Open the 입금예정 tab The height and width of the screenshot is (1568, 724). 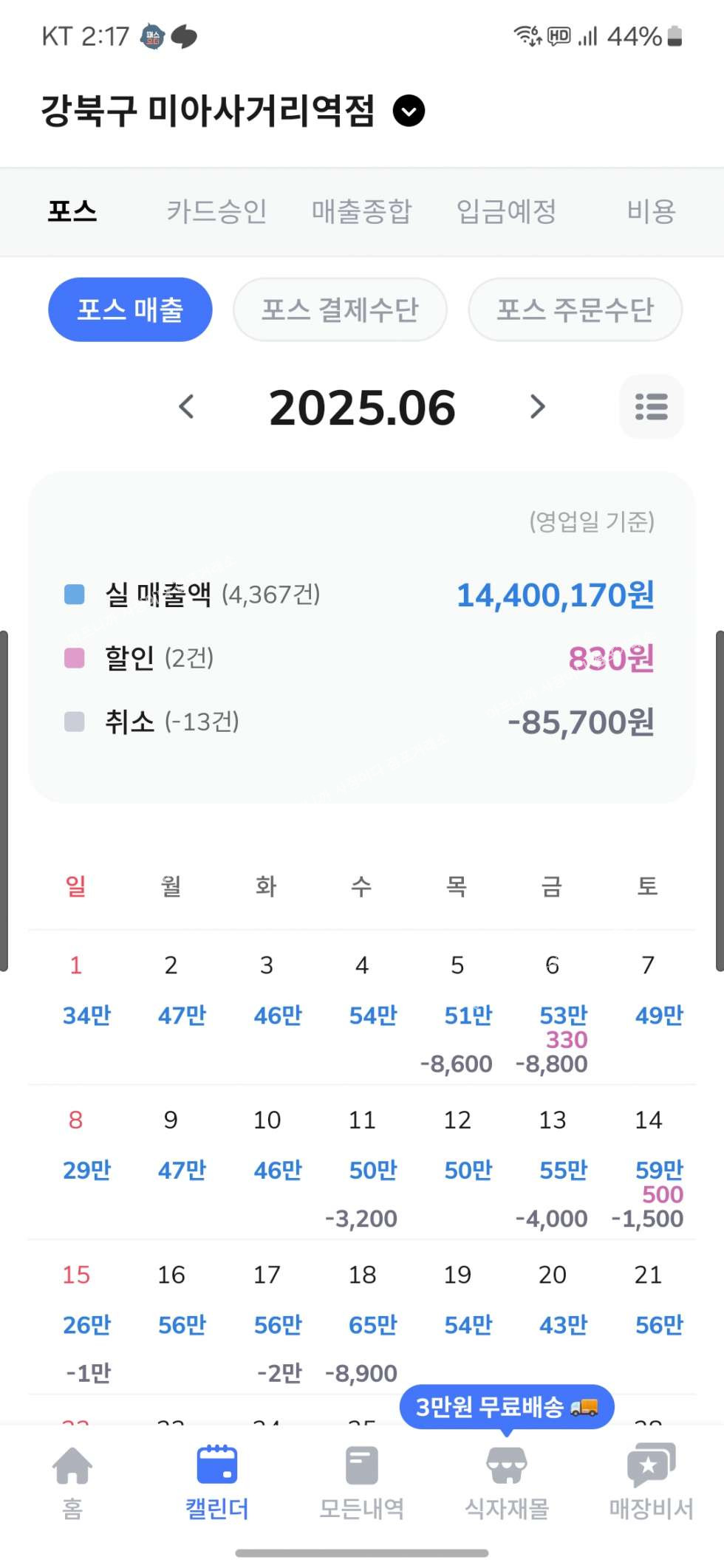pyautogui.click(x=506, y=211)
